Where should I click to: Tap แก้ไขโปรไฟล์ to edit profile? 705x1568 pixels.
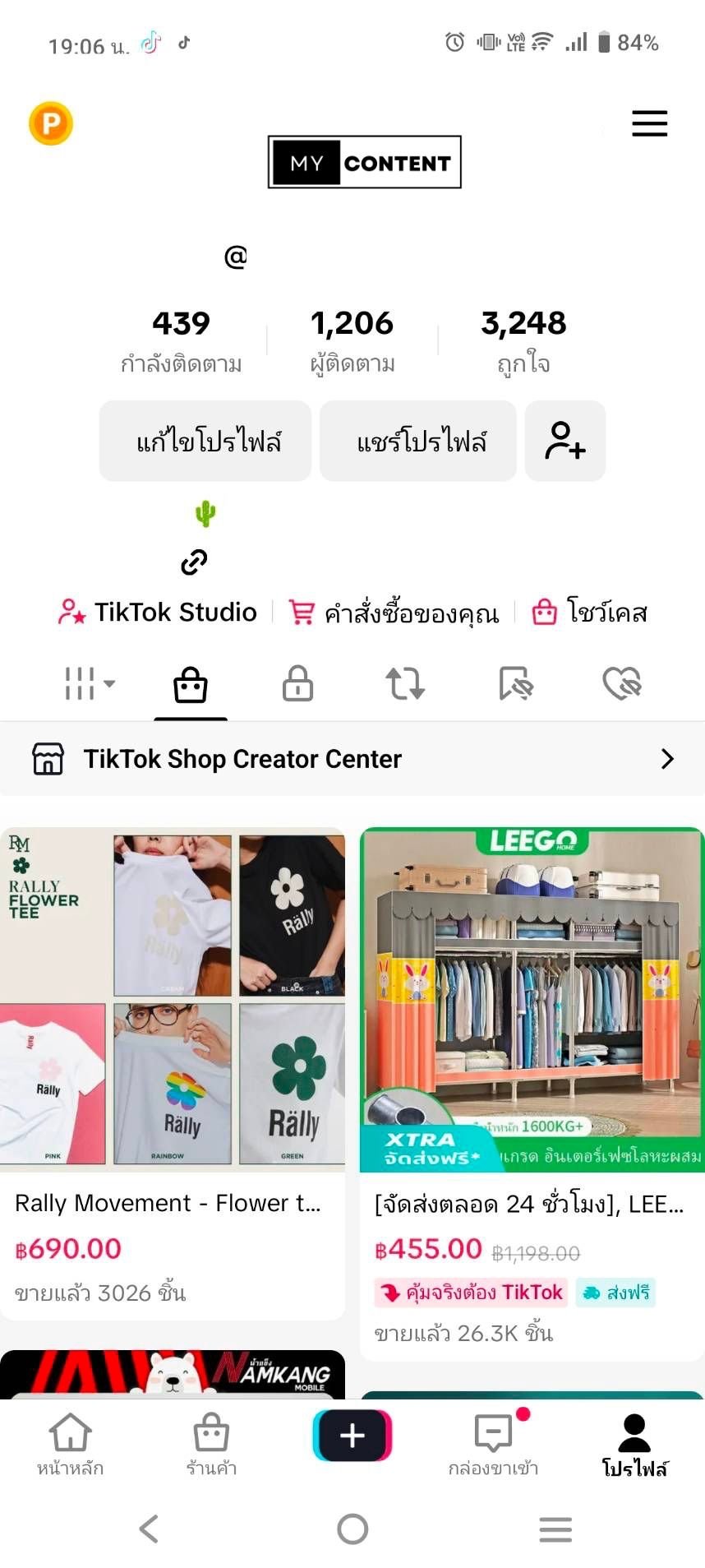tap(205, 442)
